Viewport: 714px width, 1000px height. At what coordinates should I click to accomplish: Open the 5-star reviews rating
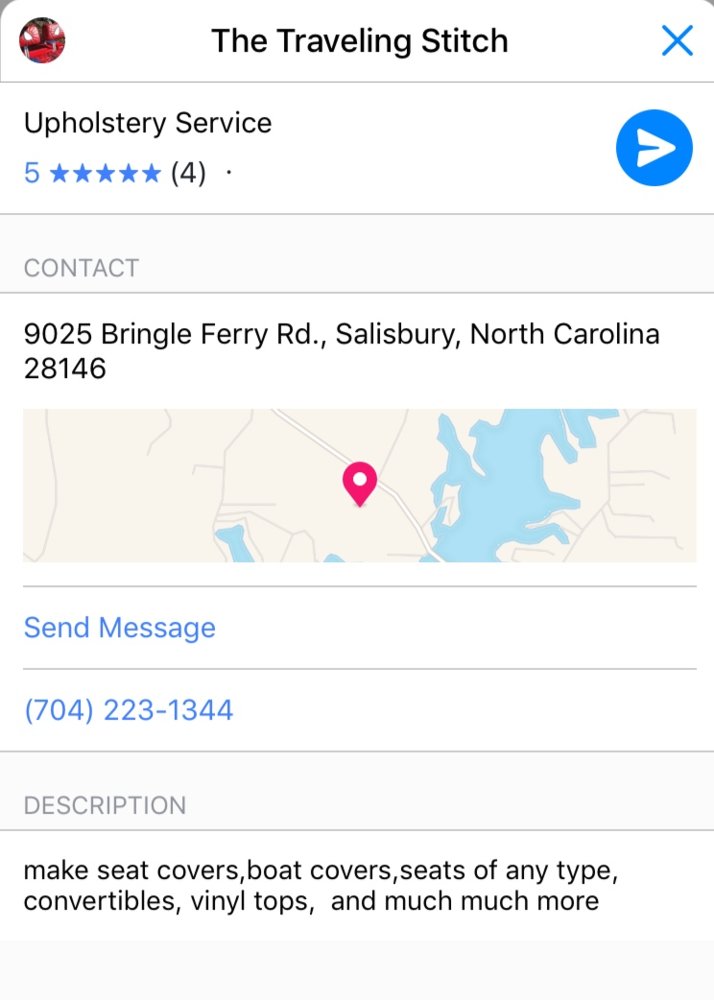114,174
